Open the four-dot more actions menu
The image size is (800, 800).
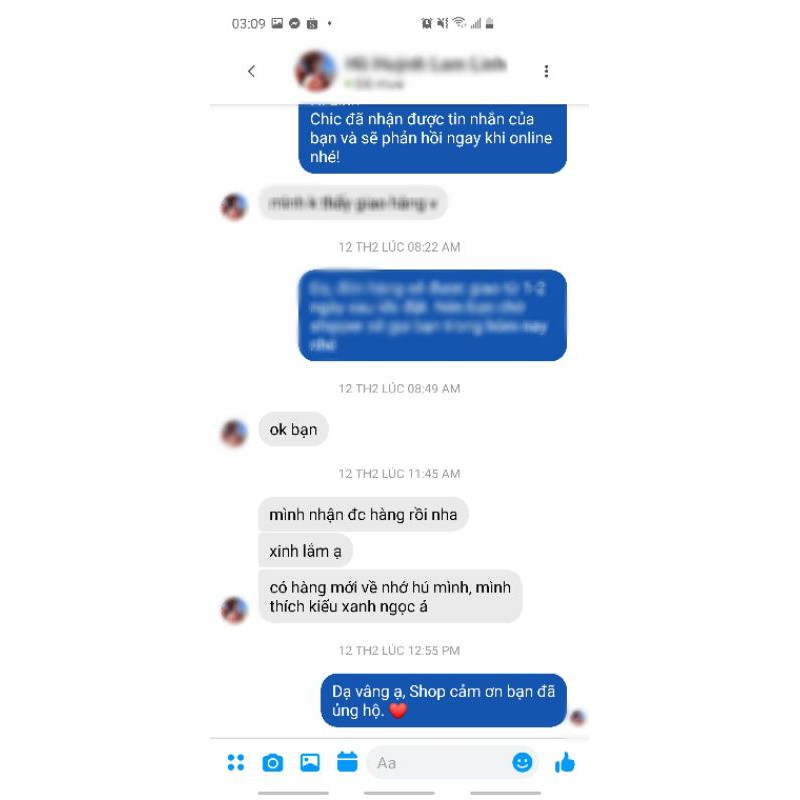click(x=236, y=763)
